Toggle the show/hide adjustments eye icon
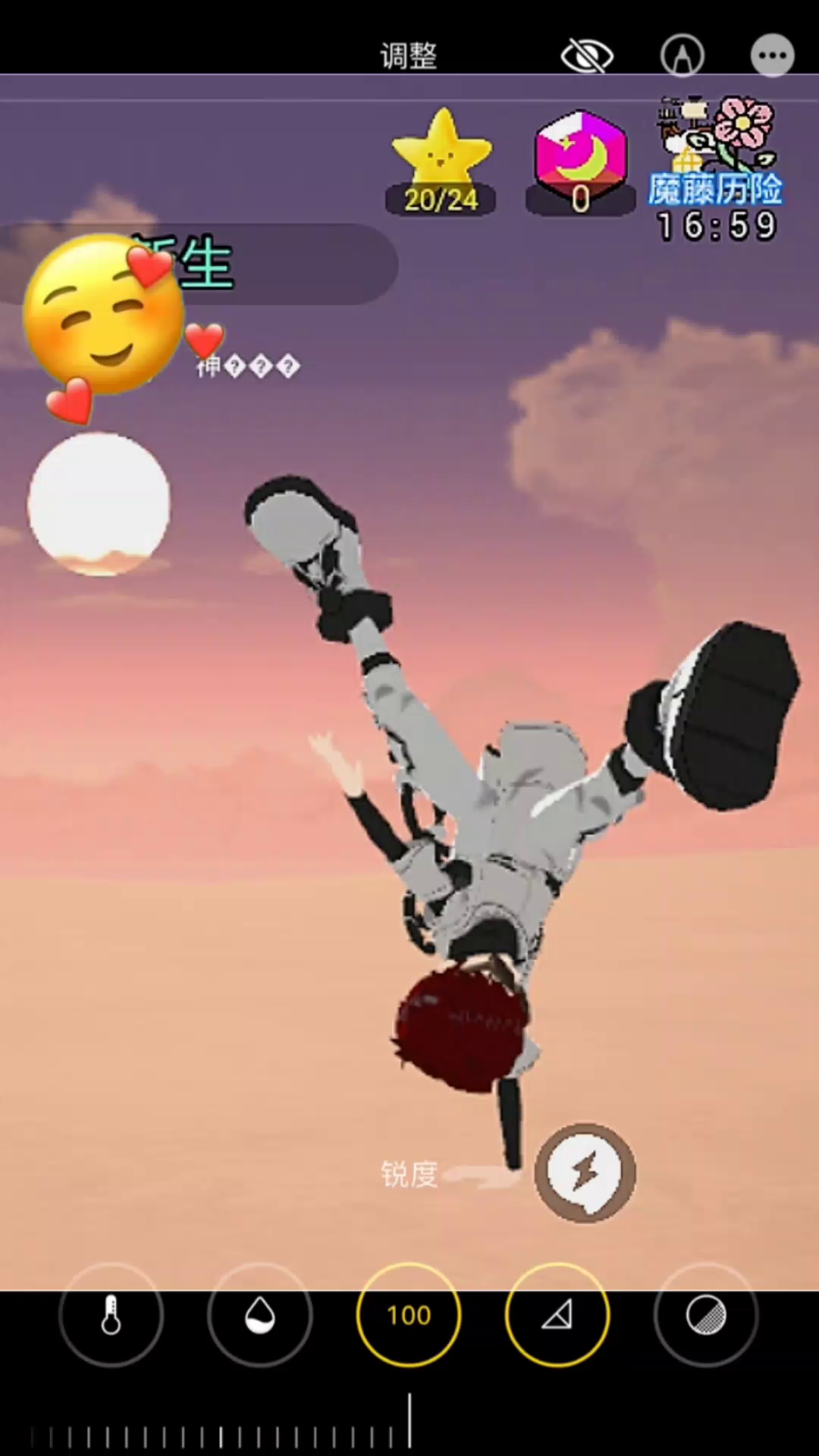This screenshot has width=819, height=1456. pos(585,56)
